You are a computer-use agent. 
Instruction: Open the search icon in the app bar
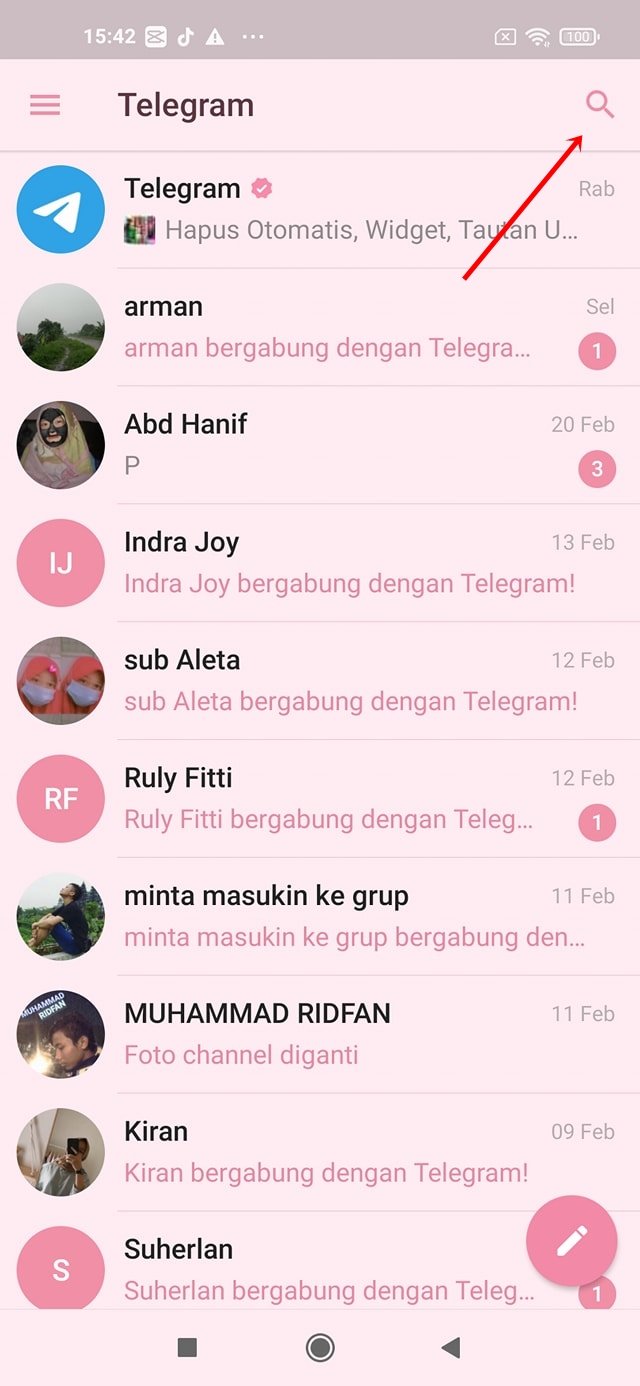600,104
